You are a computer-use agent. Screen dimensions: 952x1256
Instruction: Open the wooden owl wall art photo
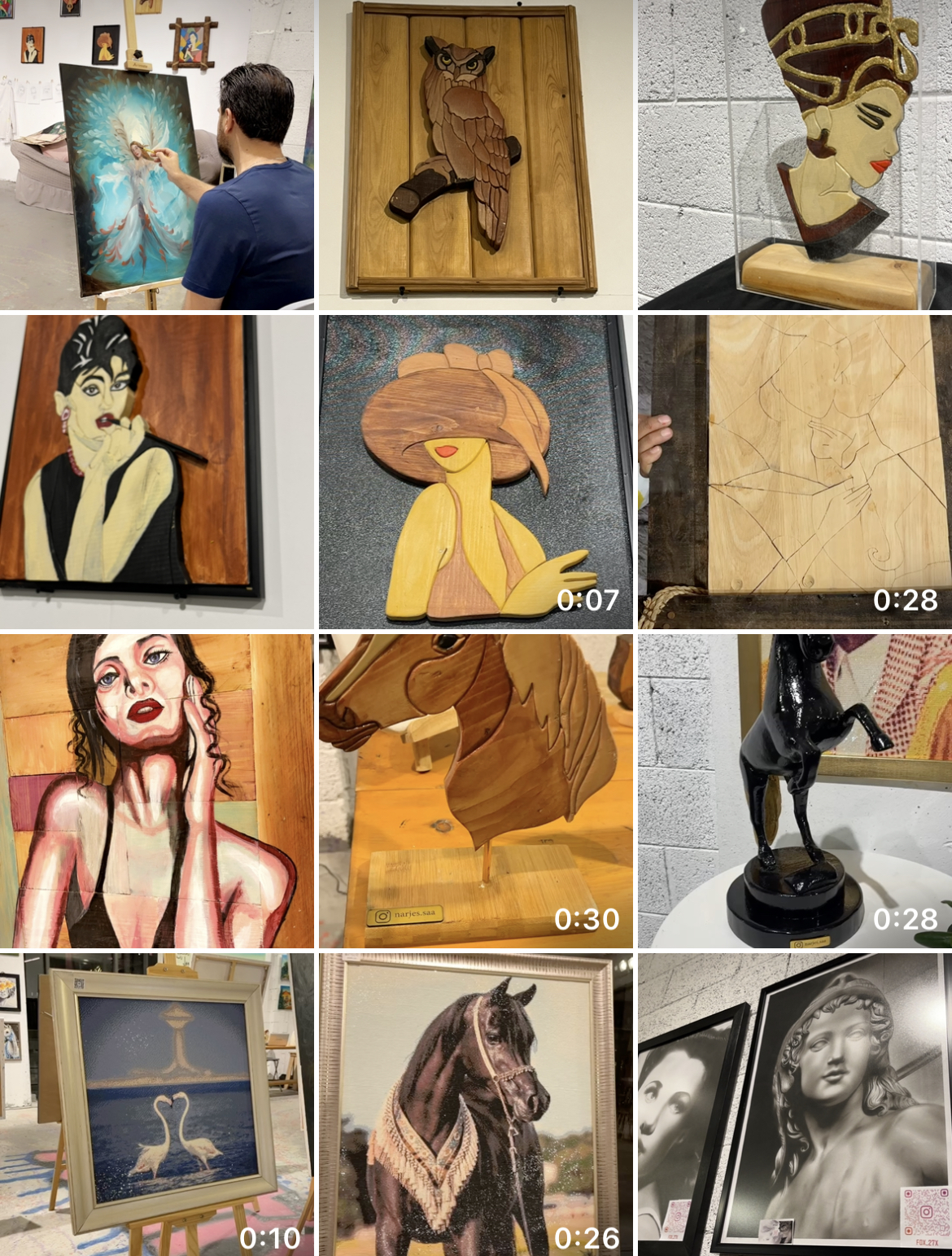475,155
